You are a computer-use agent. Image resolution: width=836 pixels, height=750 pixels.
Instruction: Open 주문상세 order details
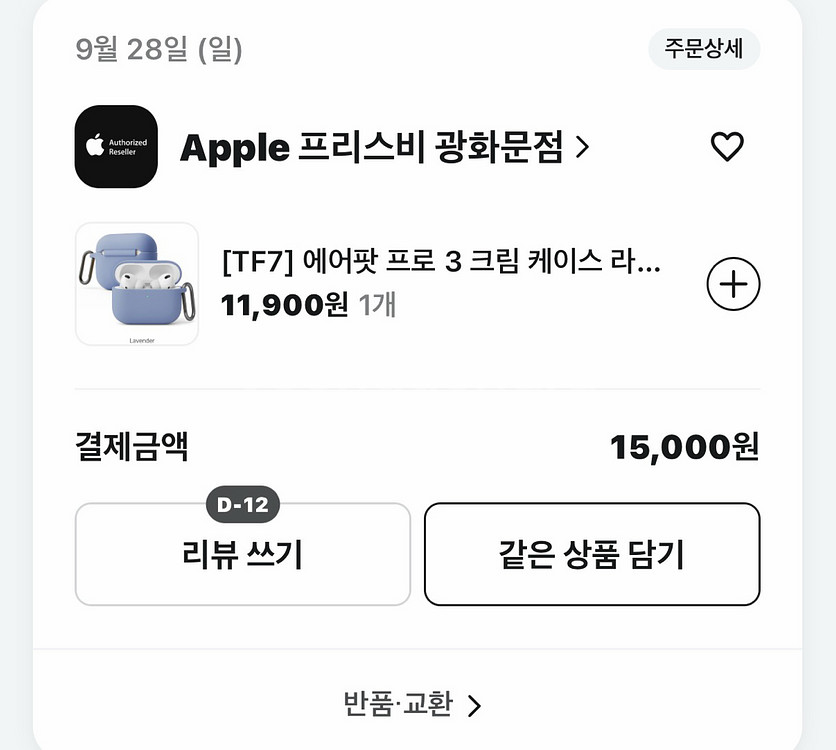click(x=704, y=49)
